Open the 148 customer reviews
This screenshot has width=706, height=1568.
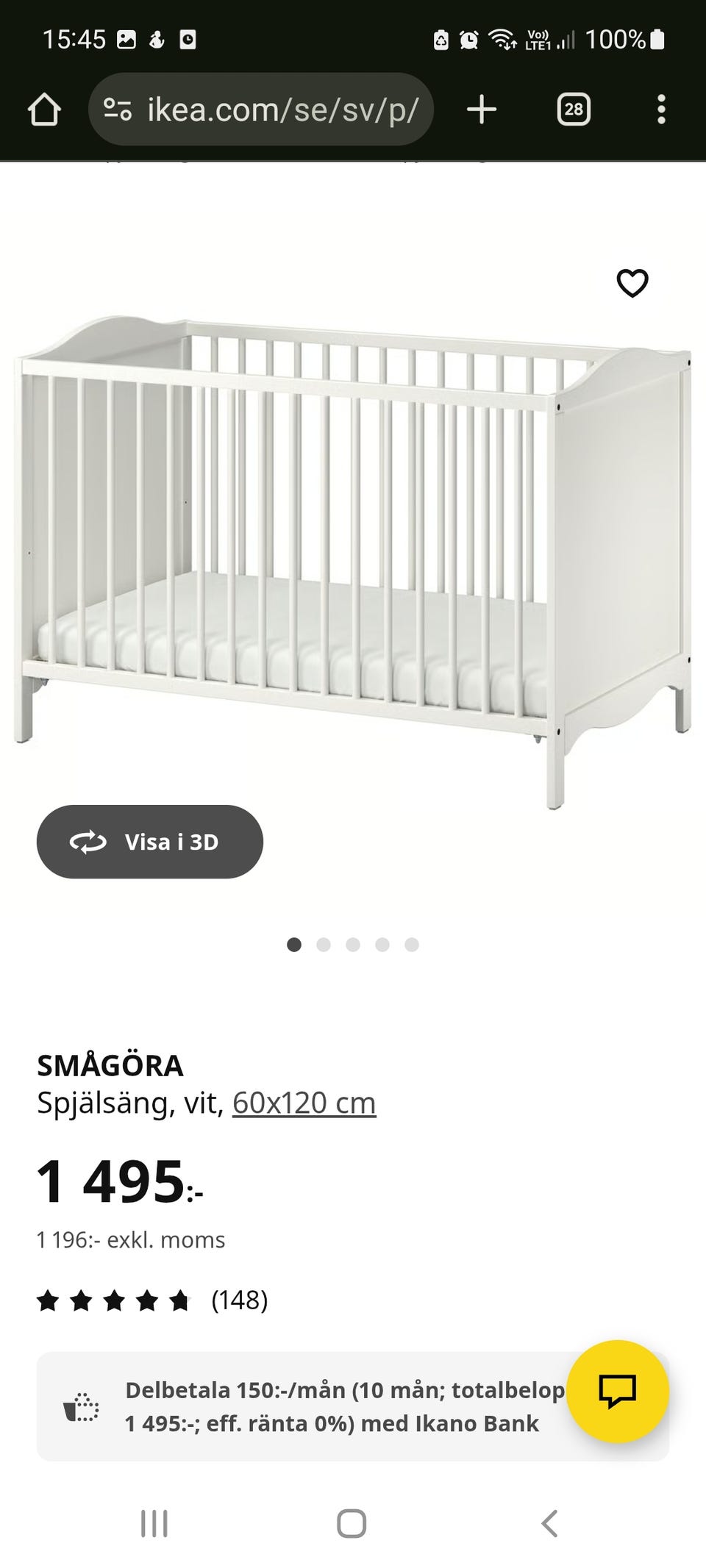pyautogui.click(x=239, y=1300)
